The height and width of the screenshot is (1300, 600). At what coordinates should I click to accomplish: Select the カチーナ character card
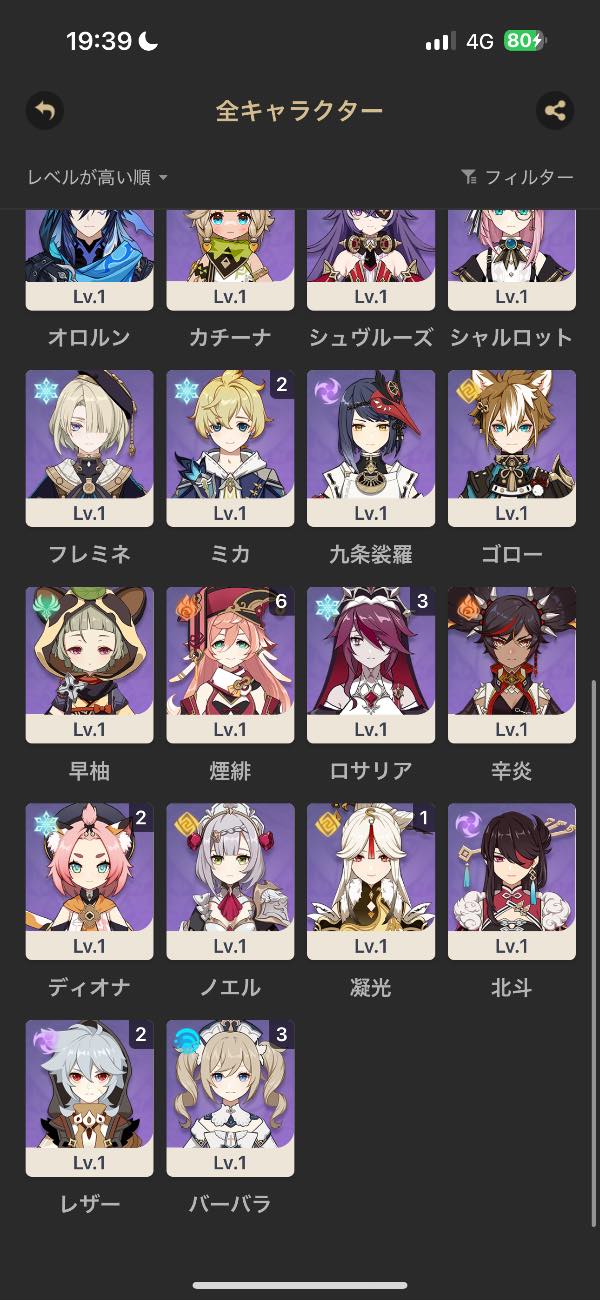point(230,260)
